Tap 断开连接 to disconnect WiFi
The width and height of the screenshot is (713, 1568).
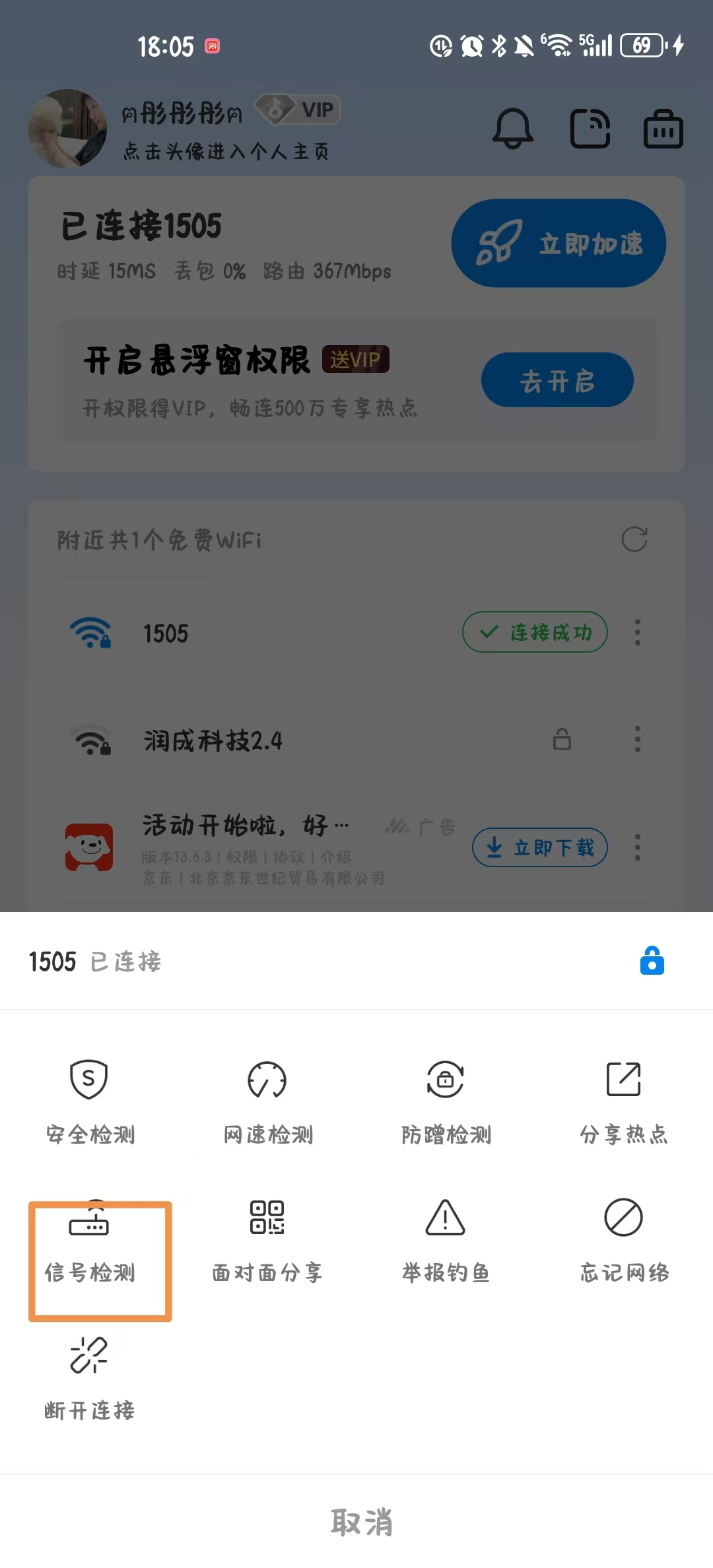pos(89,1378)
